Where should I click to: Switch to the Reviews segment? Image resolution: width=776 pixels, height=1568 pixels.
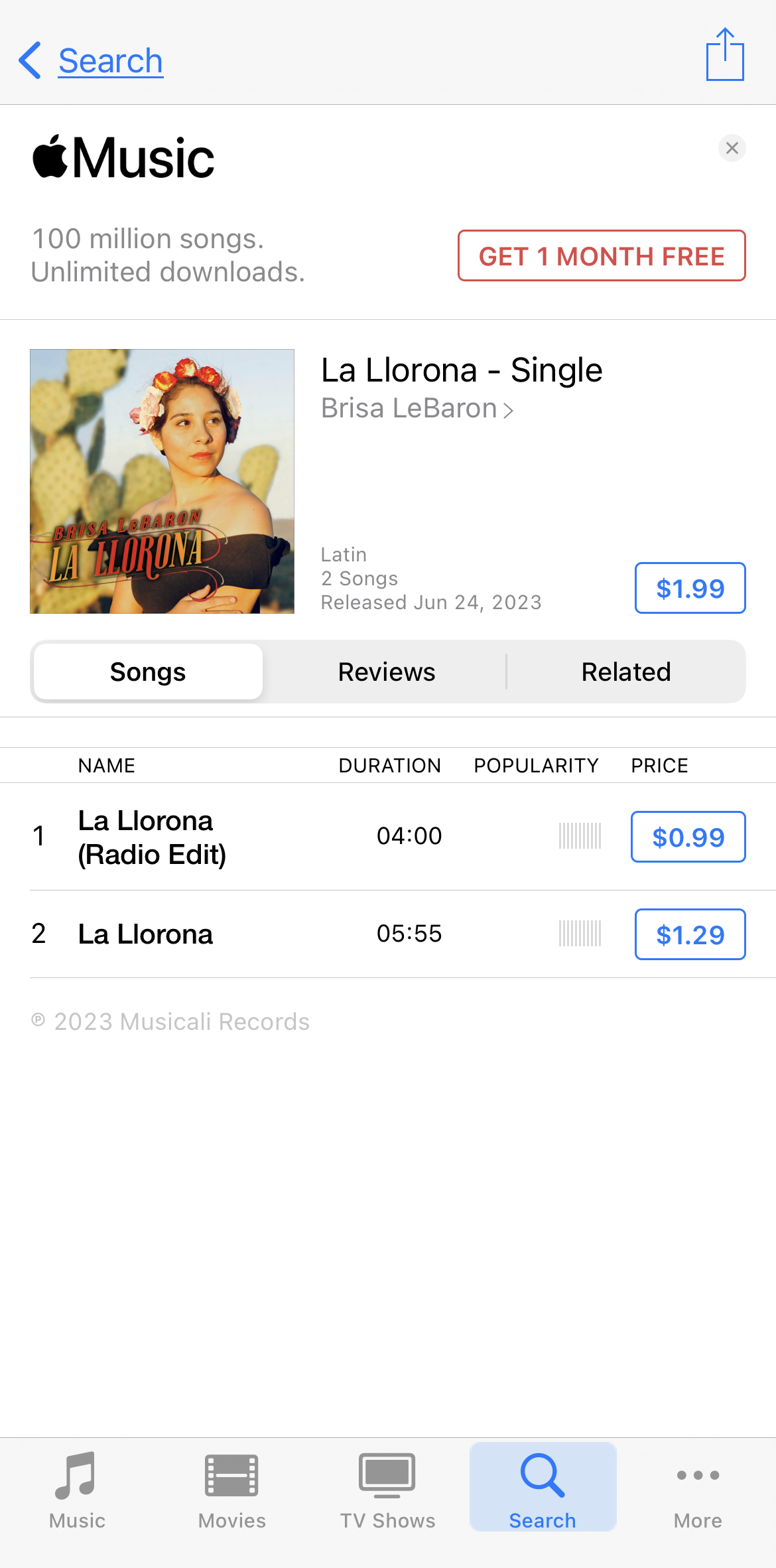(387, 672)
